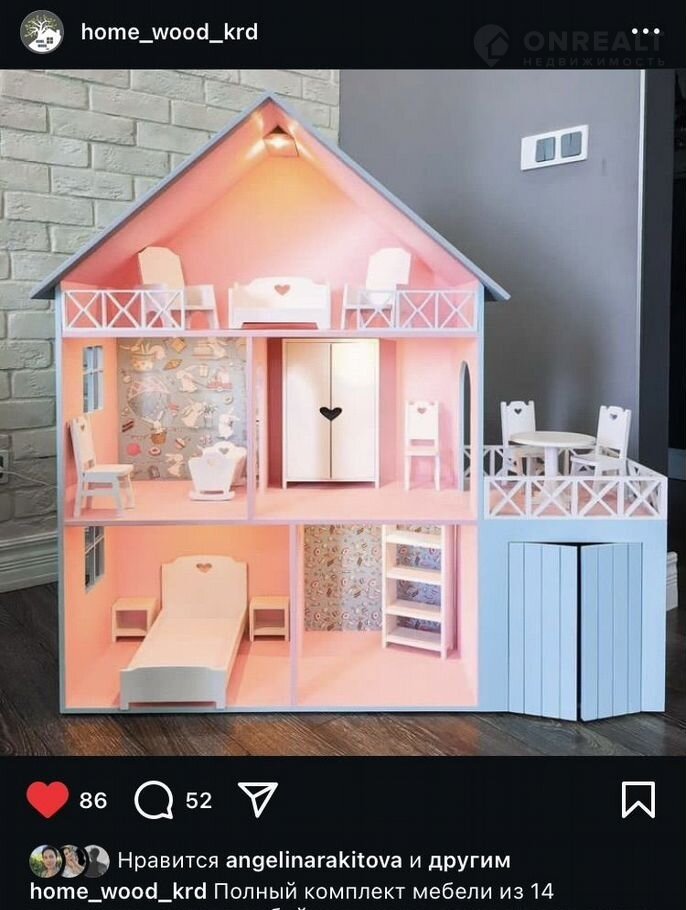The width and height of the screenshot is (686, 910).
Task: Open home_wood_krd username in the post header
Action: tap(169, 32)
